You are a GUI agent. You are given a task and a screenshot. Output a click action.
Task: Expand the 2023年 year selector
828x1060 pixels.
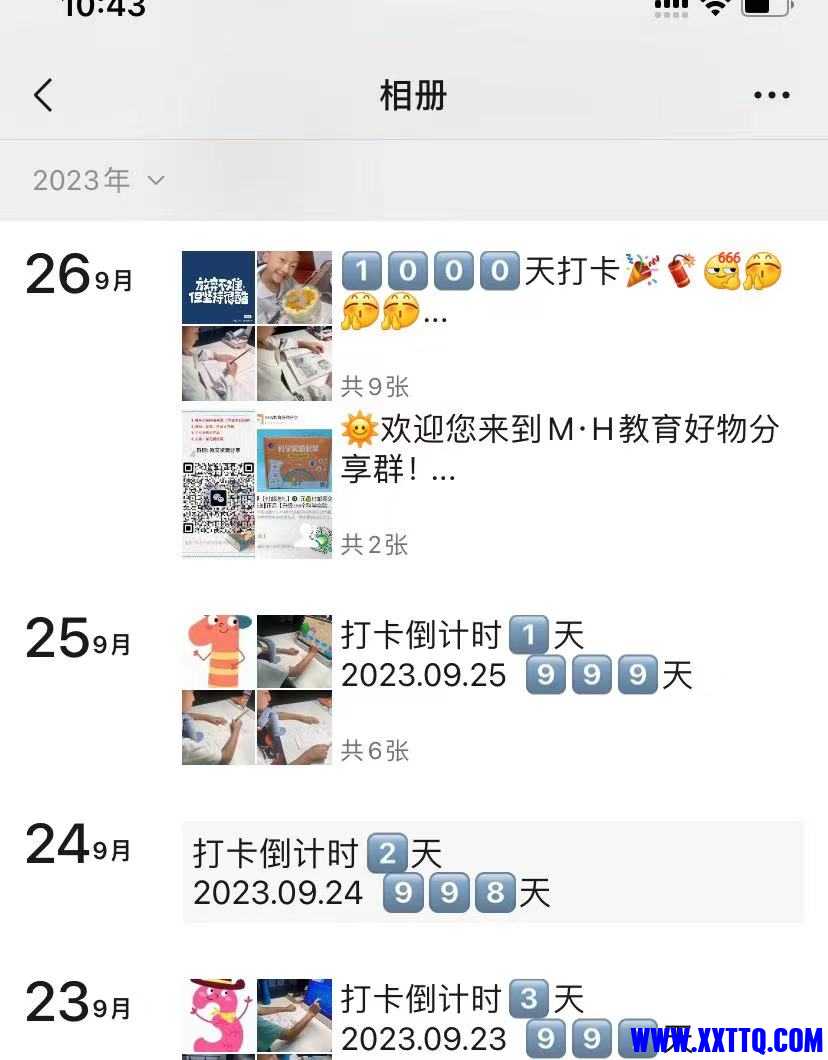(98, 180)
